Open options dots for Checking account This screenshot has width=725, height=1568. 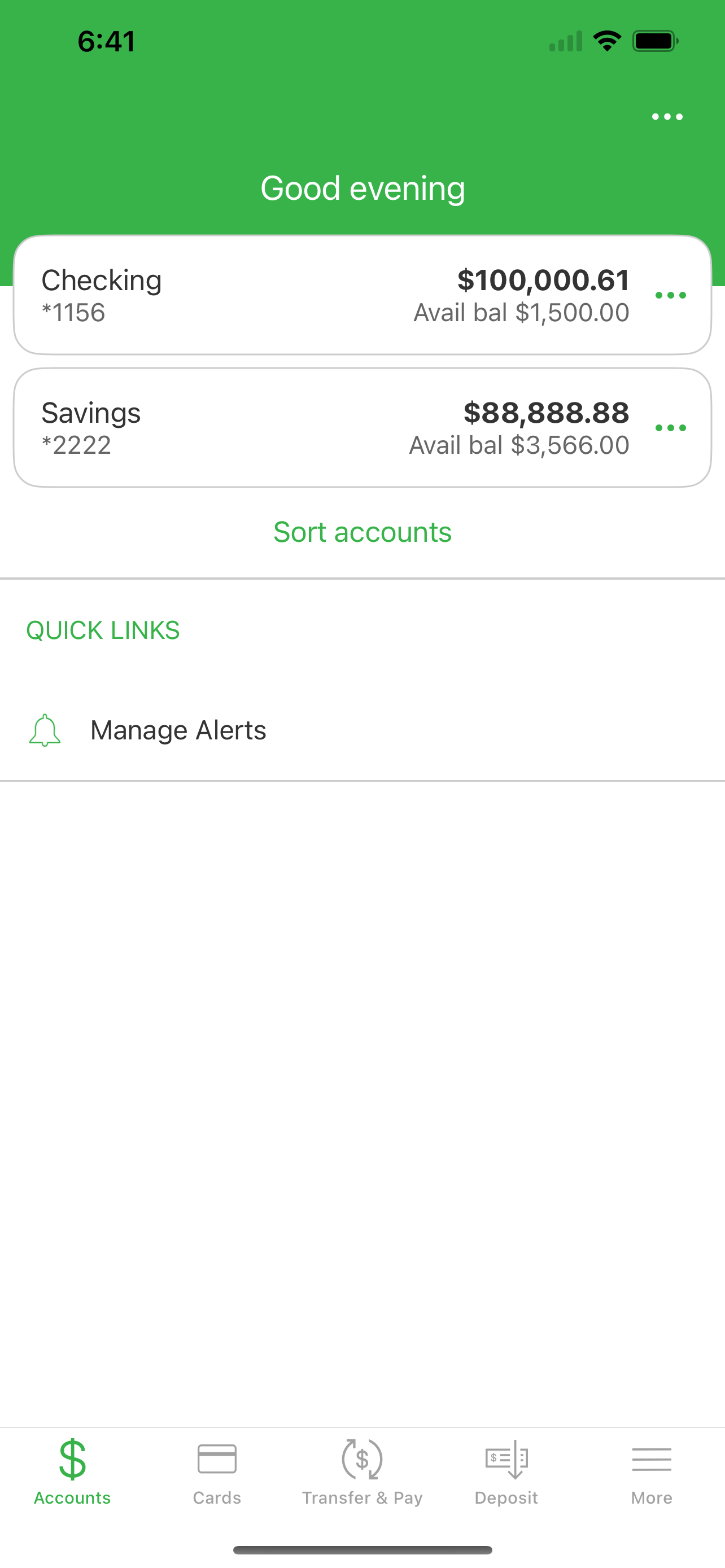[x=671, y=295]
